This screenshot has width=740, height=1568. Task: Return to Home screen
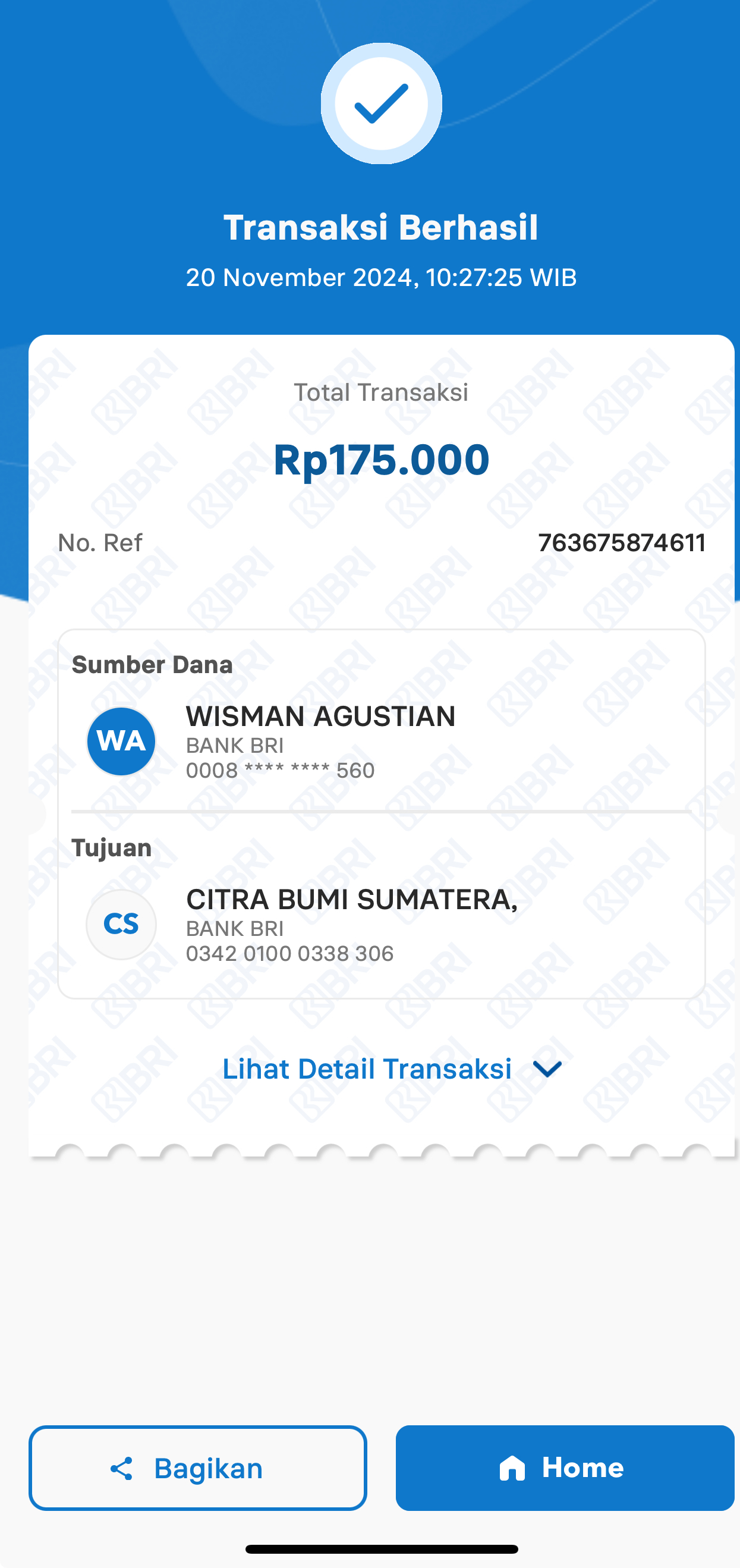pos(565,1468)
